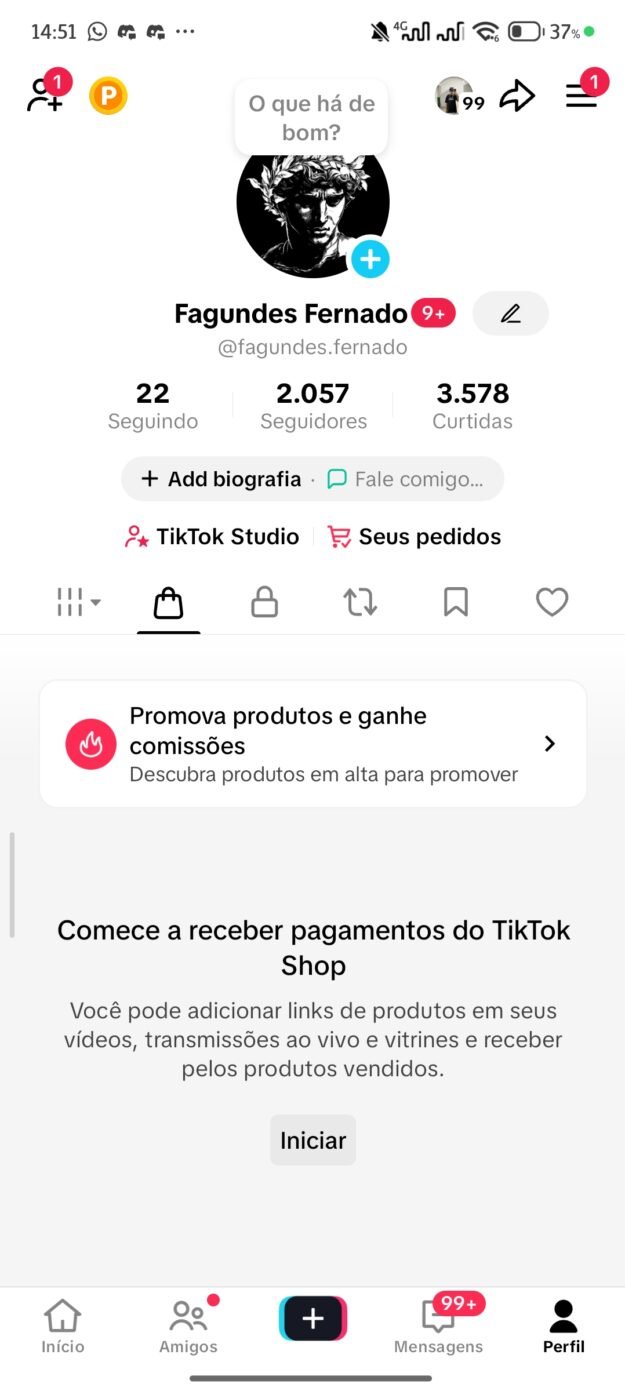
Task: Switch to the liked videos heart tab
Action: (x=552, y=602)
